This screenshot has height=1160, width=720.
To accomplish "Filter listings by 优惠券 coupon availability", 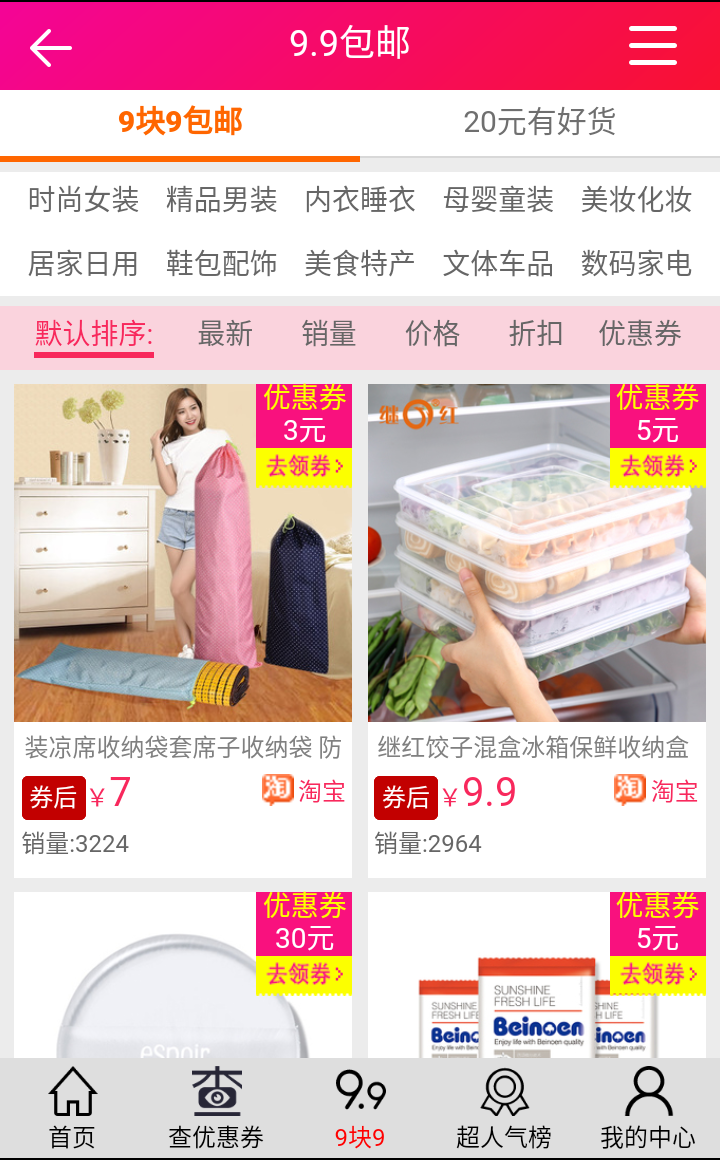I will coord(640,334).
